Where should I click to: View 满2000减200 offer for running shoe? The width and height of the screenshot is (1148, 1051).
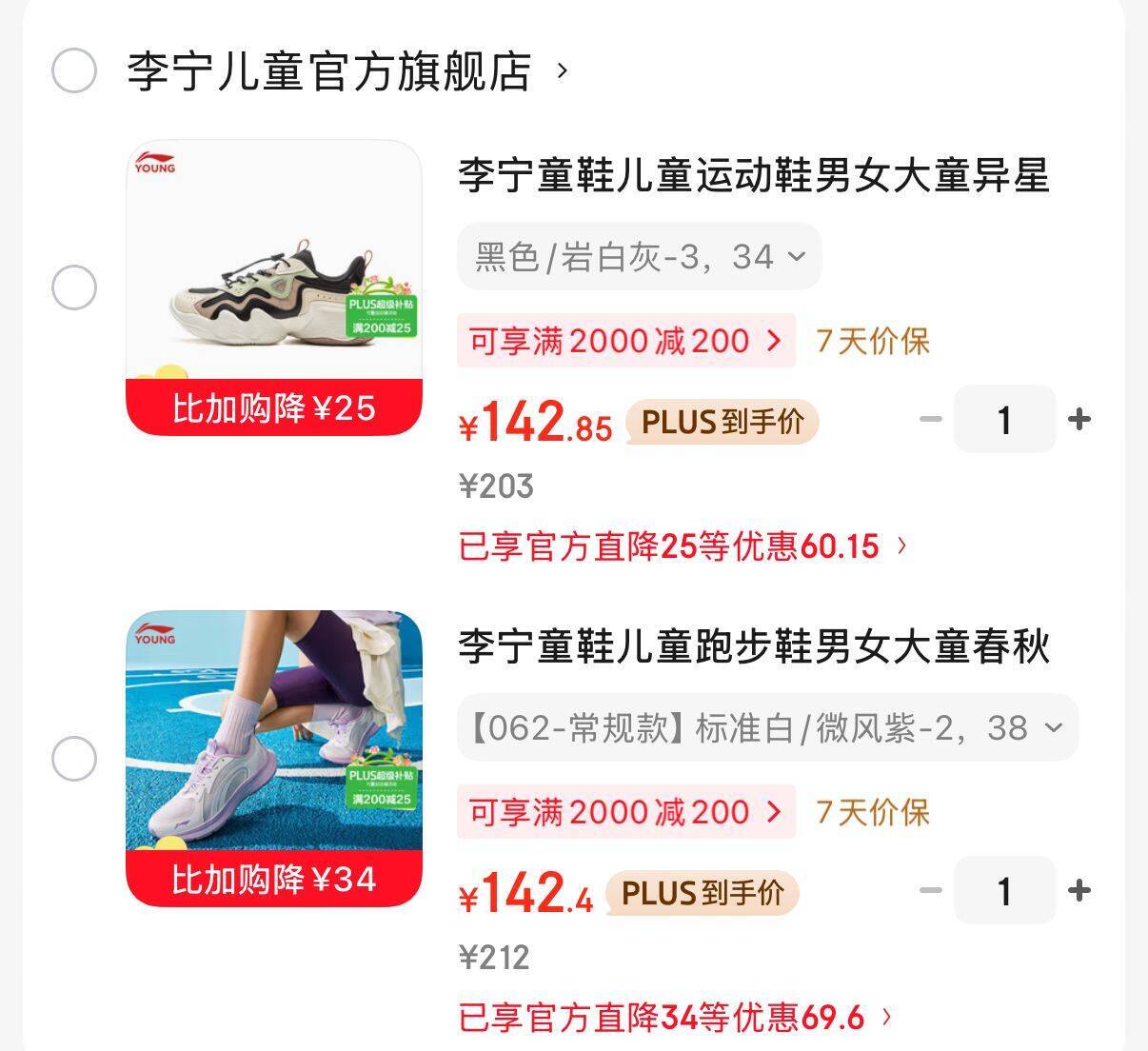[x=626, y=812]
